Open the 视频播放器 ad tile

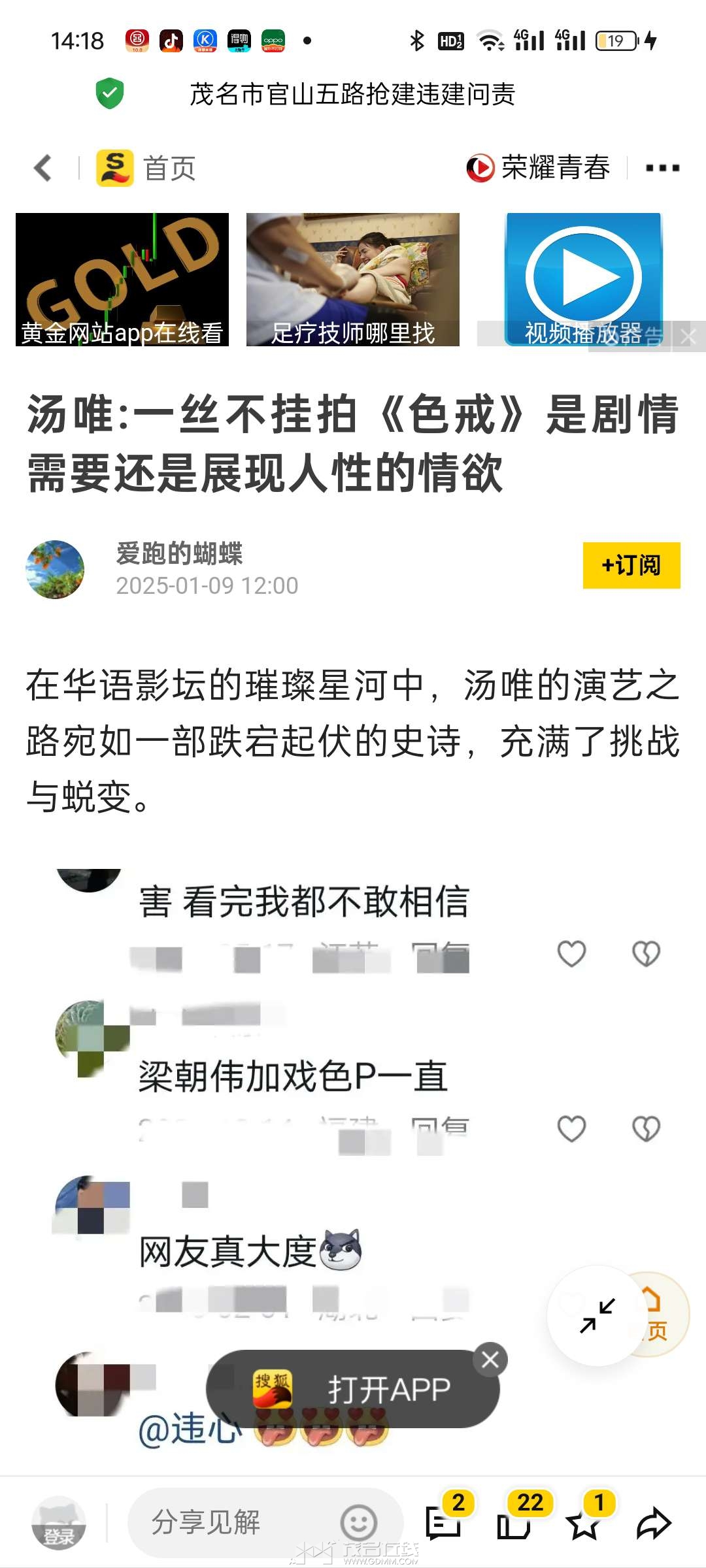coord(582,280)
